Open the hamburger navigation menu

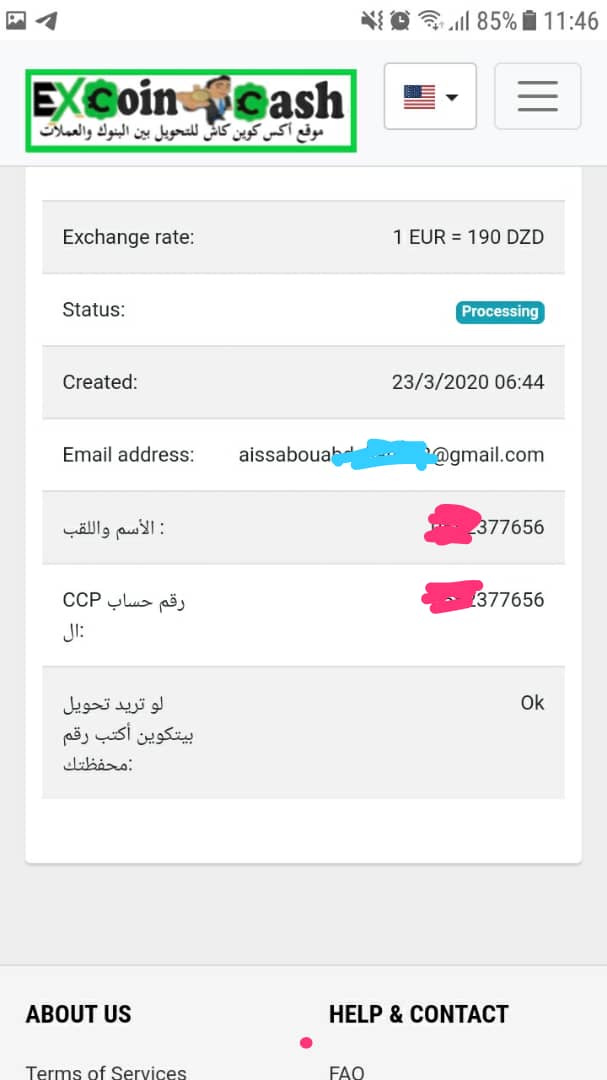click(x=537, y=96)
